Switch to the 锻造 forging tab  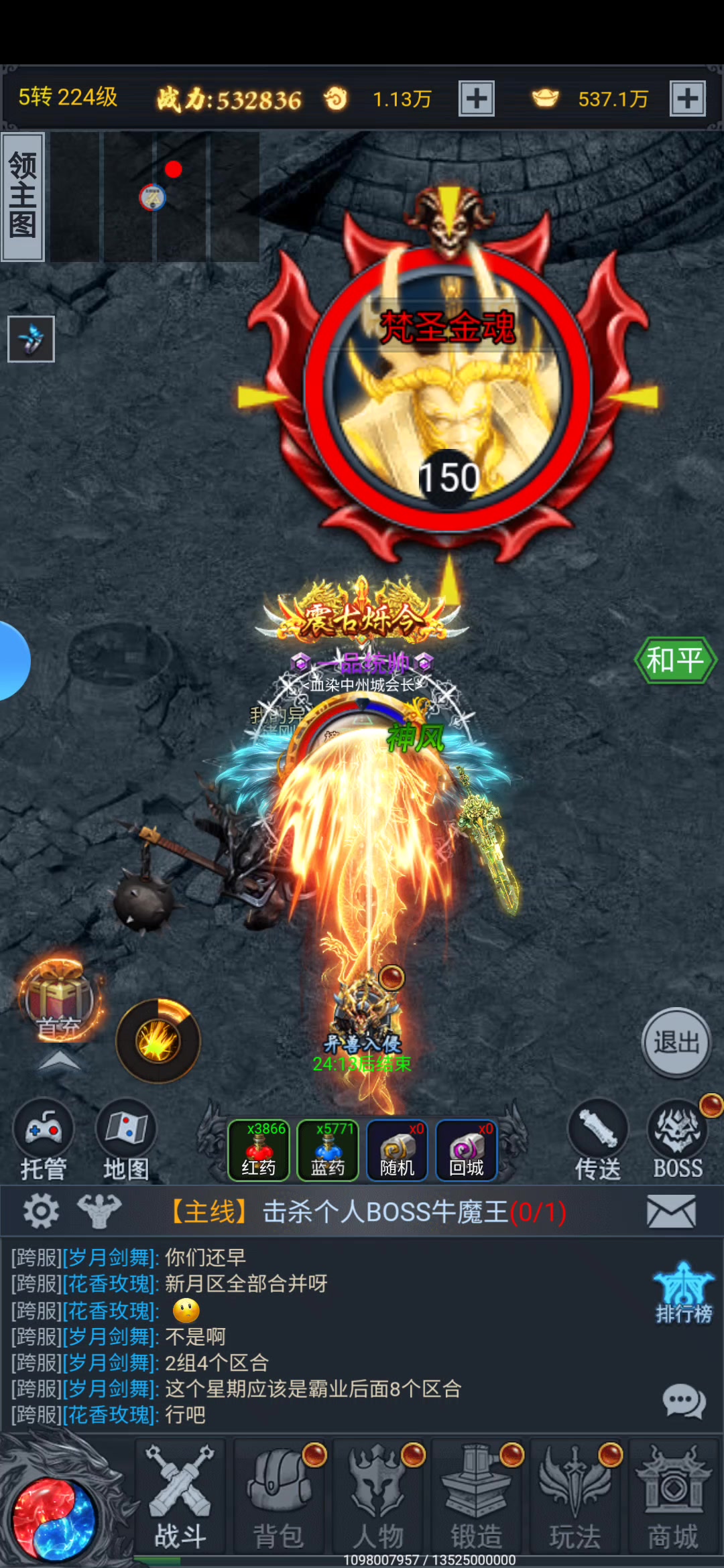pyautogui.click(x=477, y=1498)
